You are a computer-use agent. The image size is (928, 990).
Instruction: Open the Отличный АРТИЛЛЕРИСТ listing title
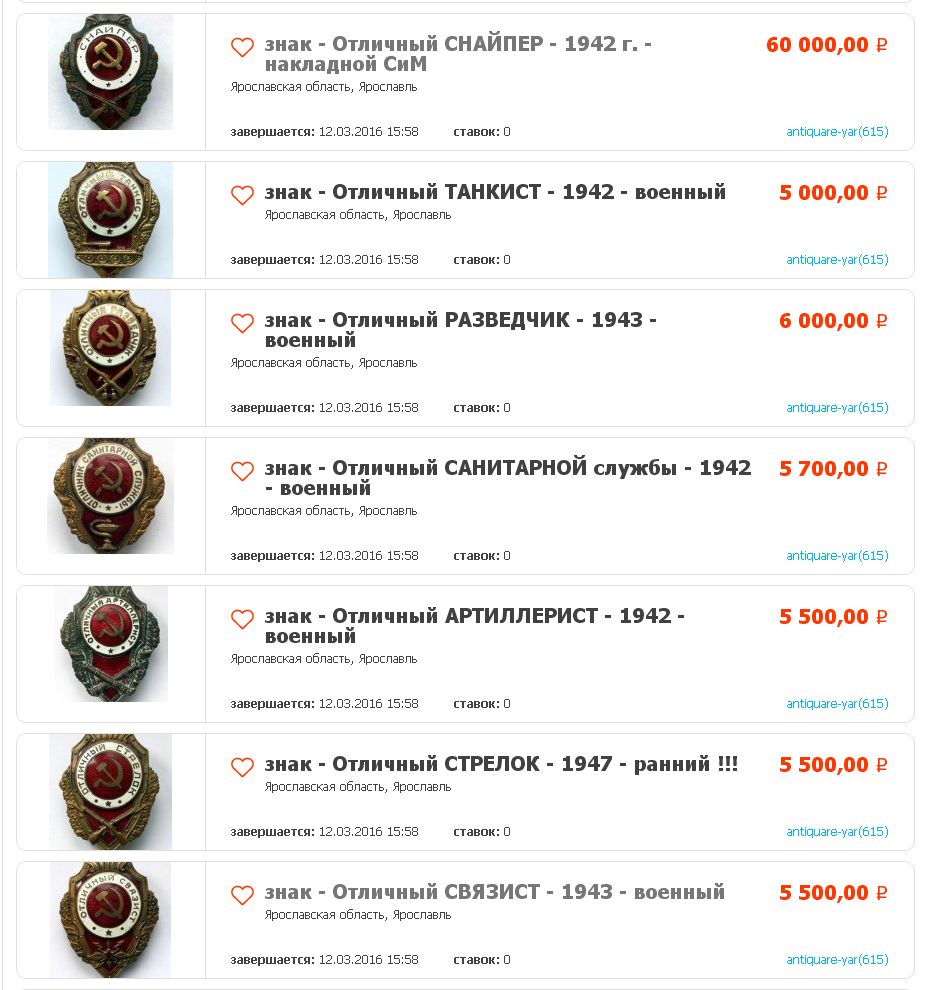click(x=474, y=626)
